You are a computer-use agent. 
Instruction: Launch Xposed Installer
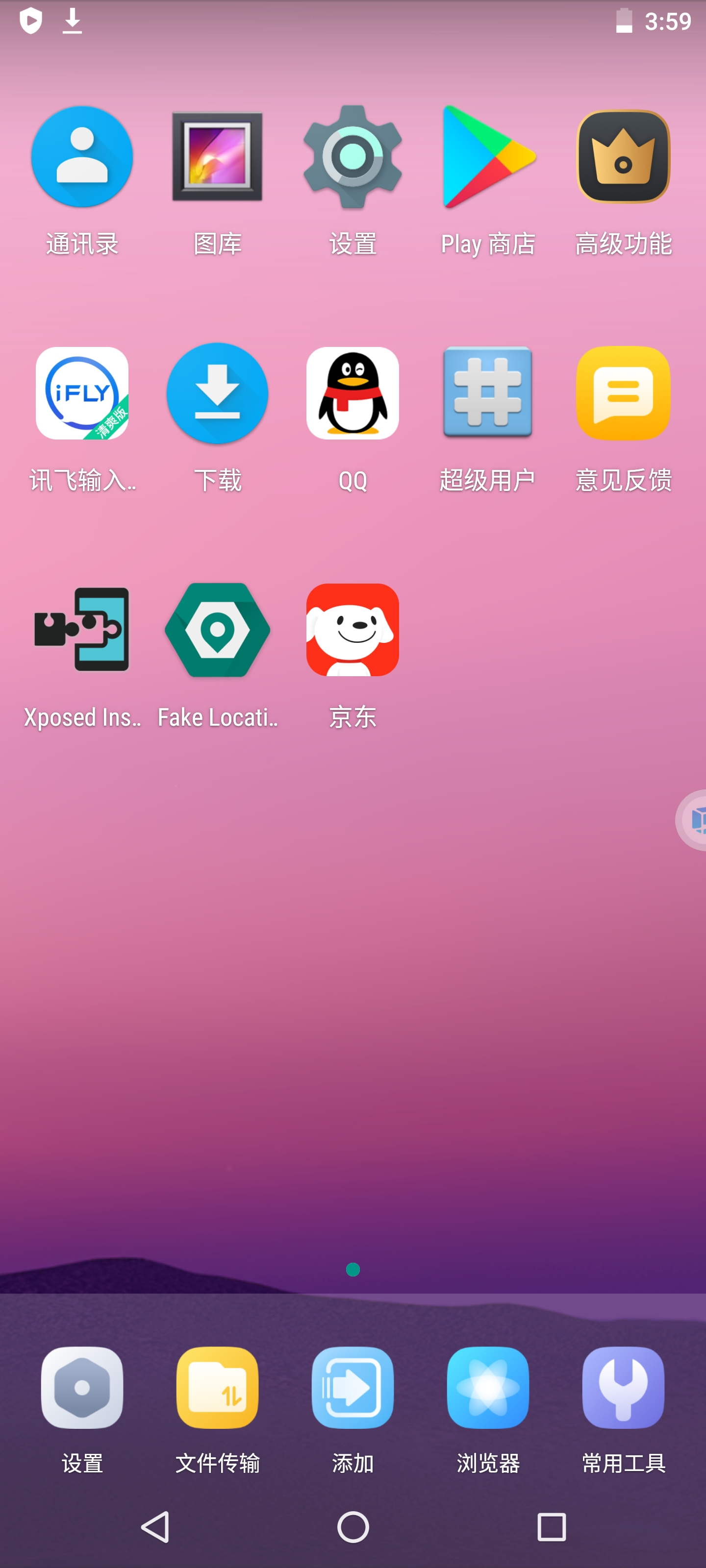tap(82, 629)
